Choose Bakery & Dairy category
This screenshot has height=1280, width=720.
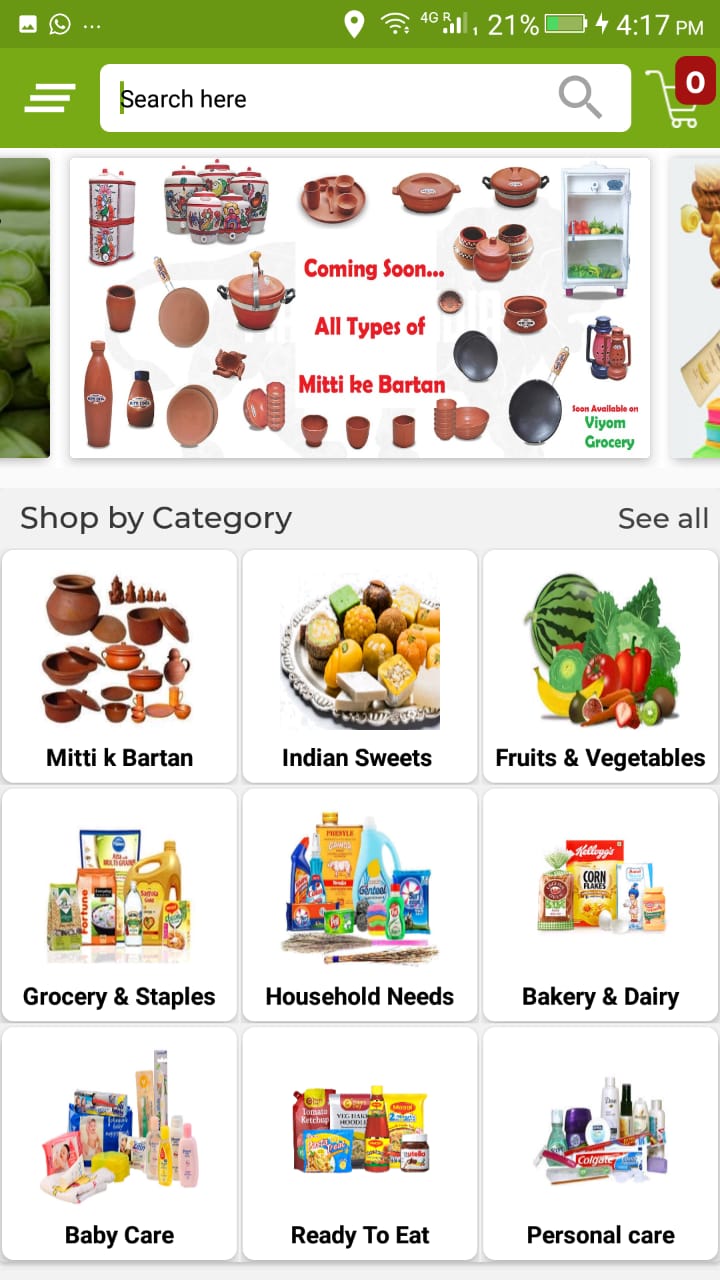(600, 904)
